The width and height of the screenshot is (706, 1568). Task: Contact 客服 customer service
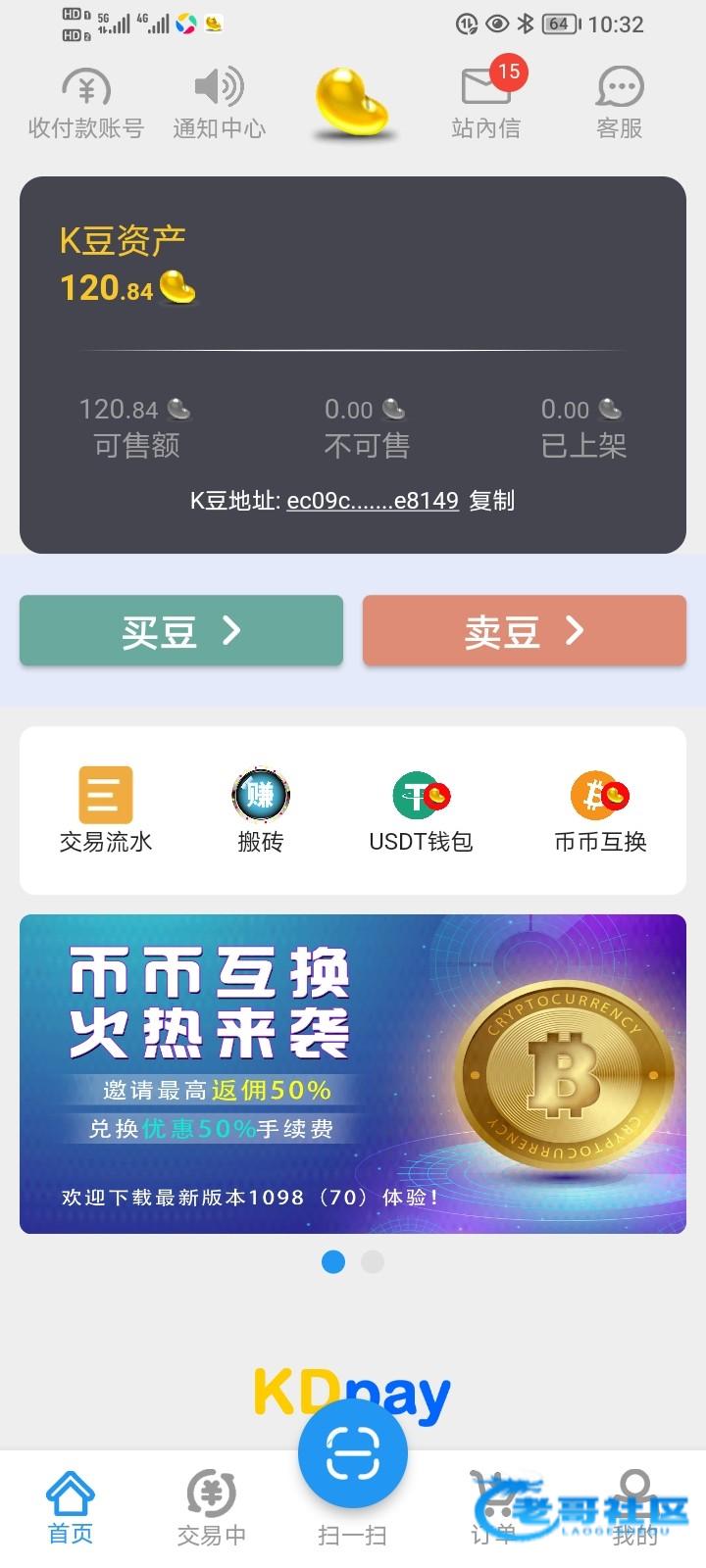click(x=620, y=103)
